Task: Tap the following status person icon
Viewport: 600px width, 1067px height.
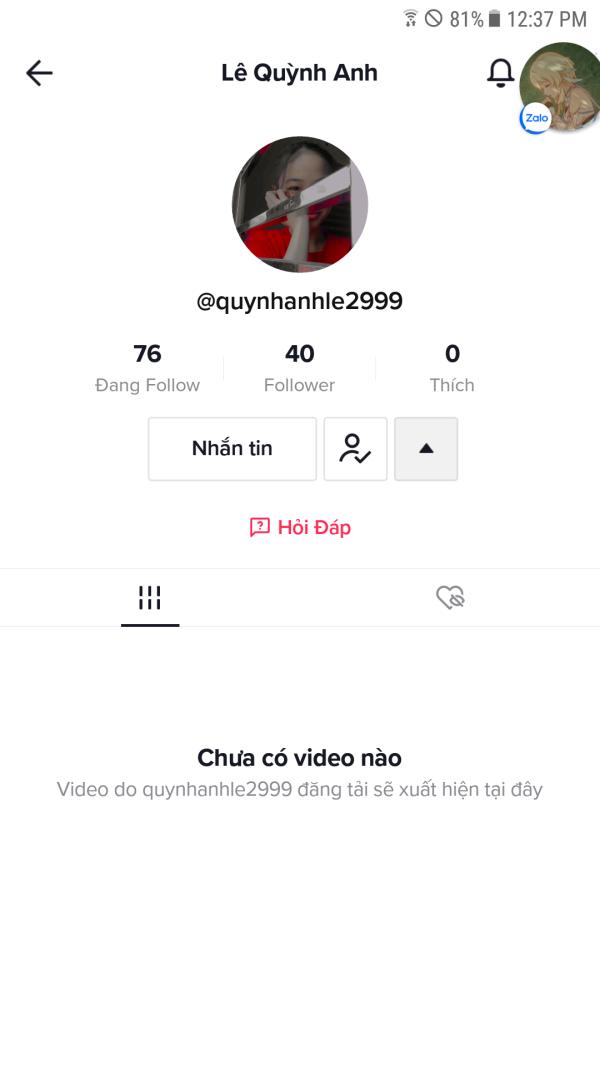Action: pos(355,449)
